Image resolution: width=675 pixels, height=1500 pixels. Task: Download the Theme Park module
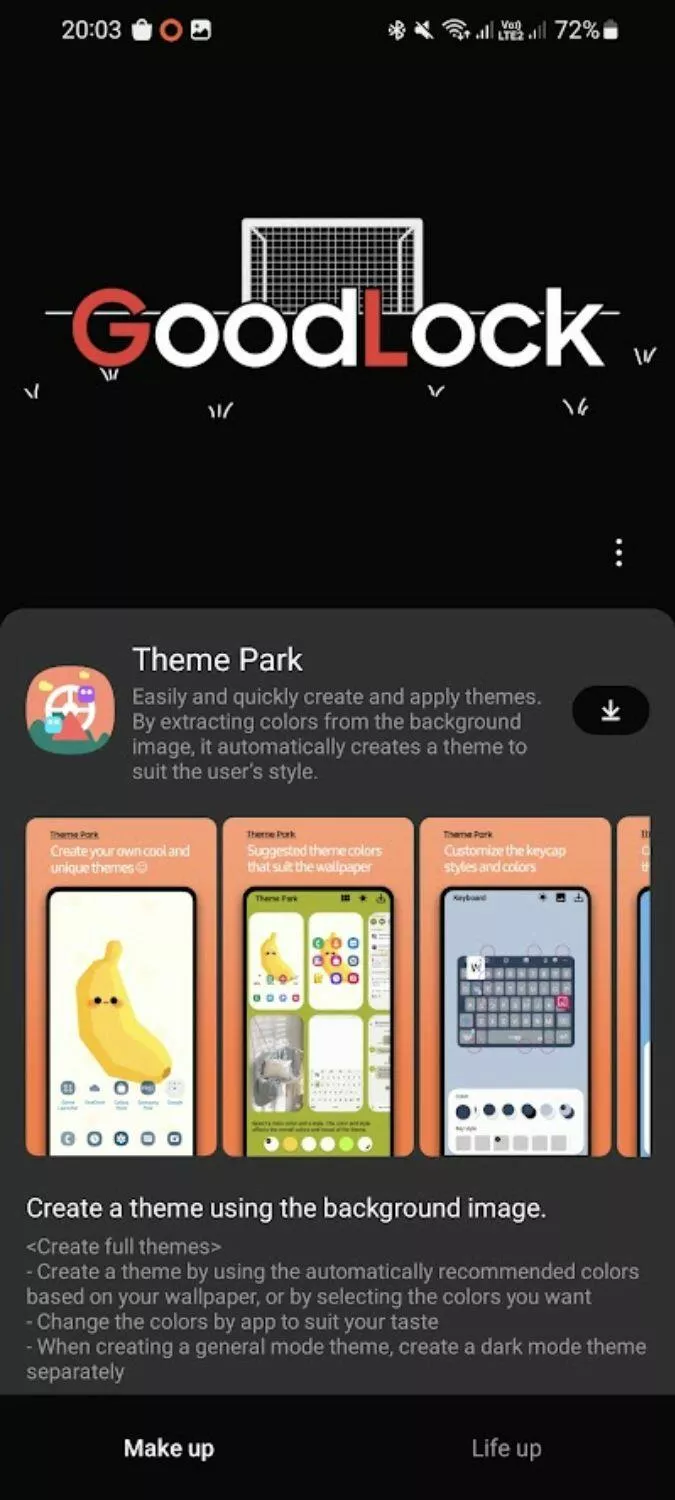point(610,711)
